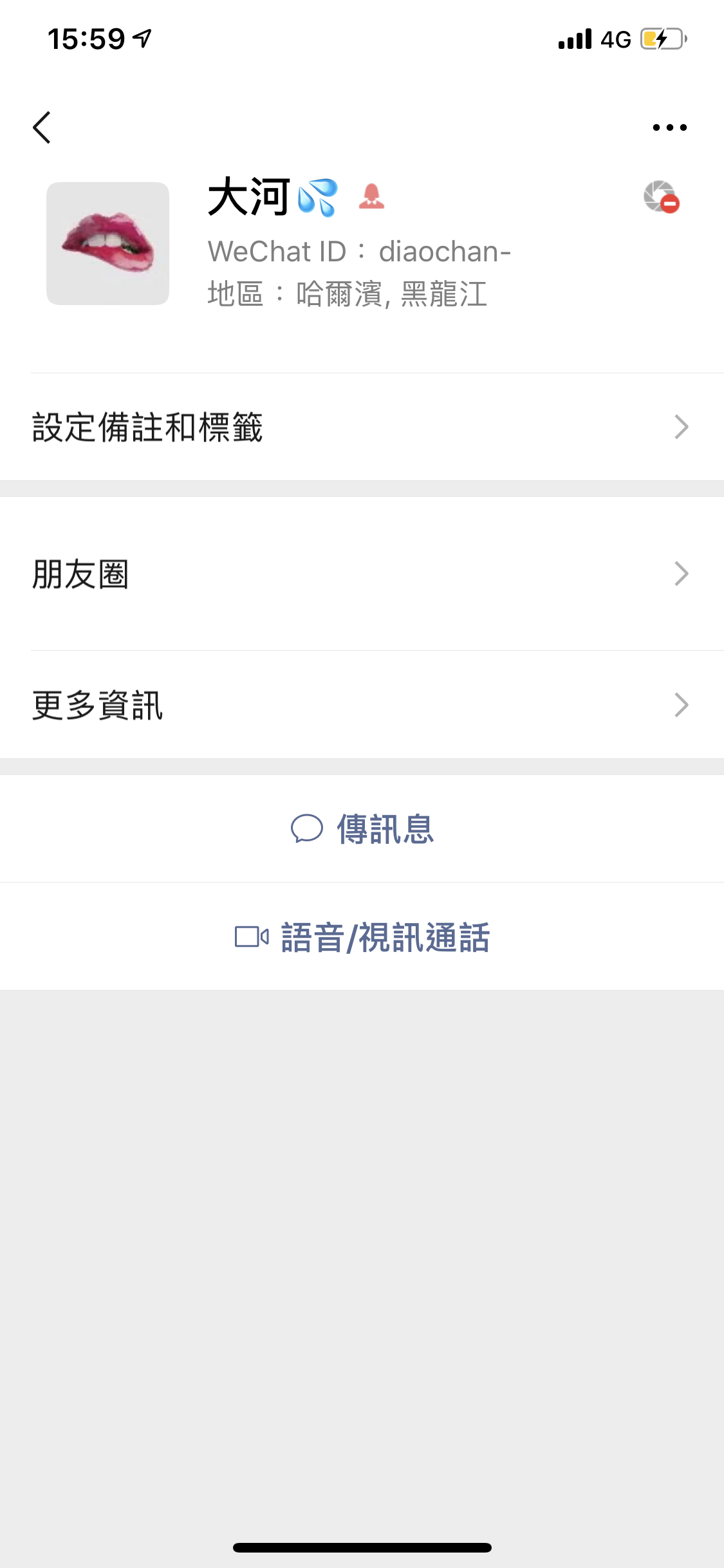Start a 語音/視訊通話 call

pyautogui.click(x=384, y=937)
